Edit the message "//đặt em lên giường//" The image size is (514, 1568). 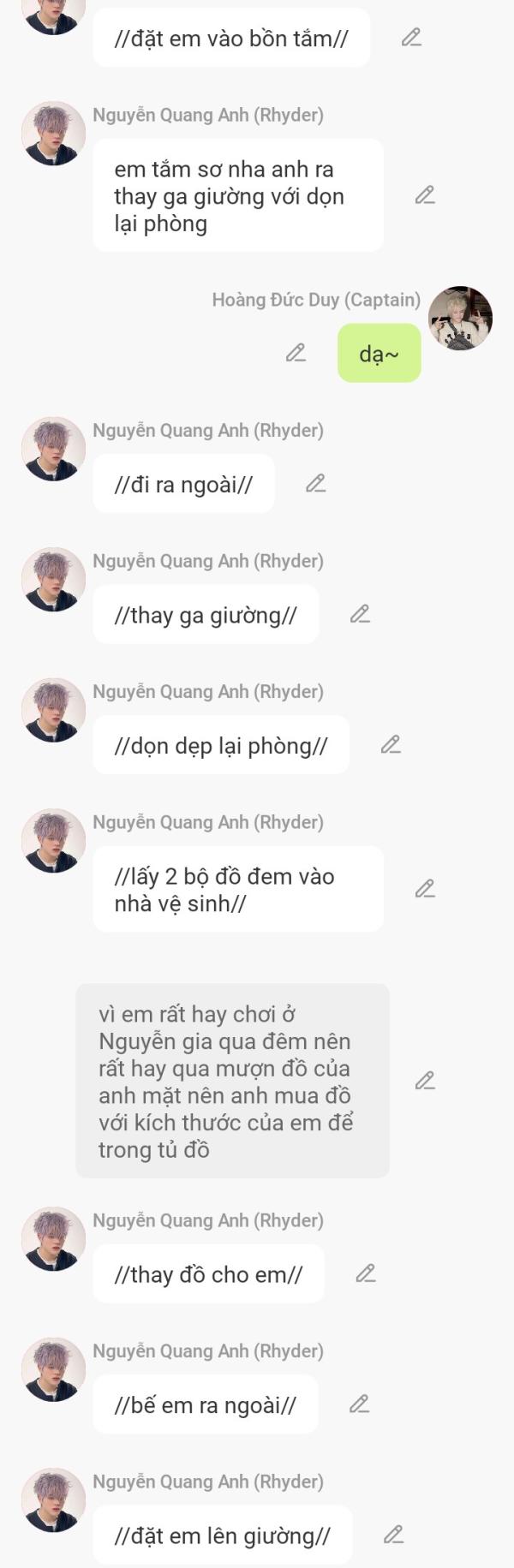pos(393,1535)
